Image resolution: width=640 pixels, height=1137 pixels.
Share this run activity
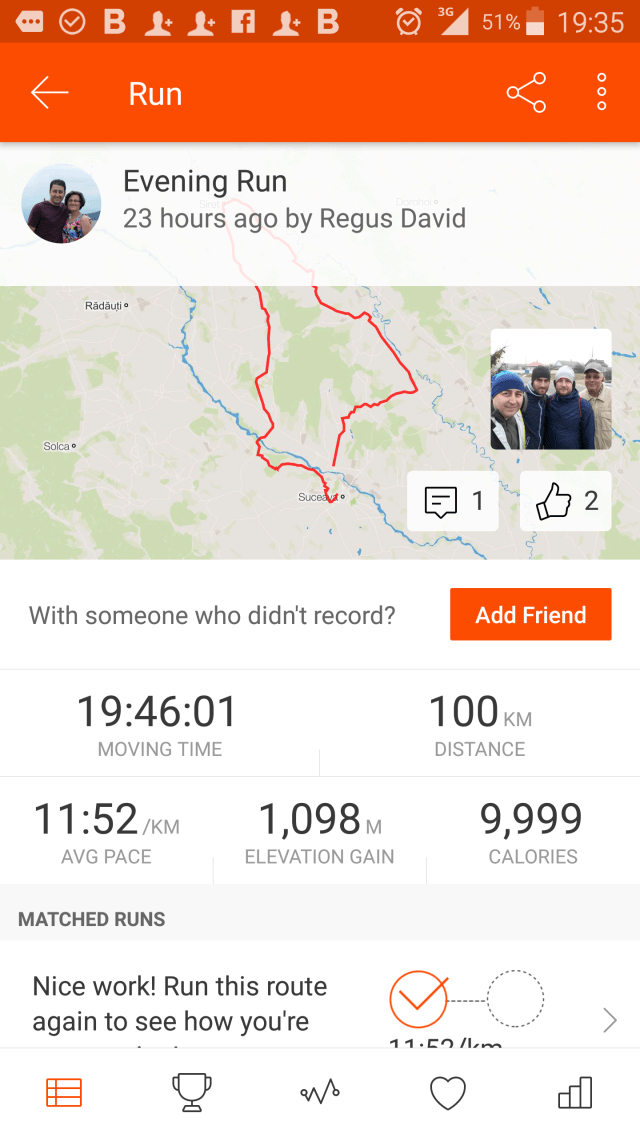point(526,93)
